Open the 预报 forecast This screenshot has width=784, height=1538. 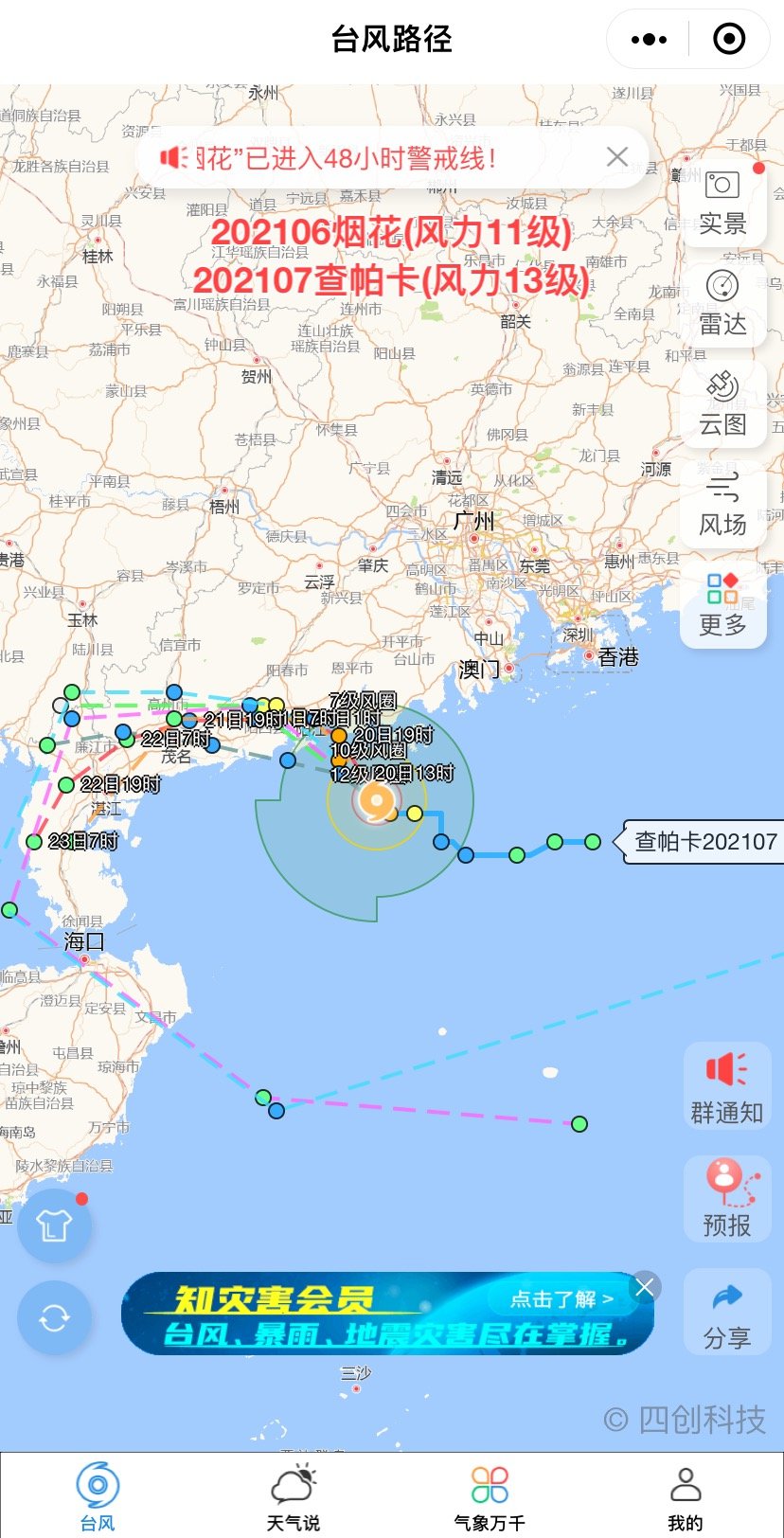pos(726,1199)
